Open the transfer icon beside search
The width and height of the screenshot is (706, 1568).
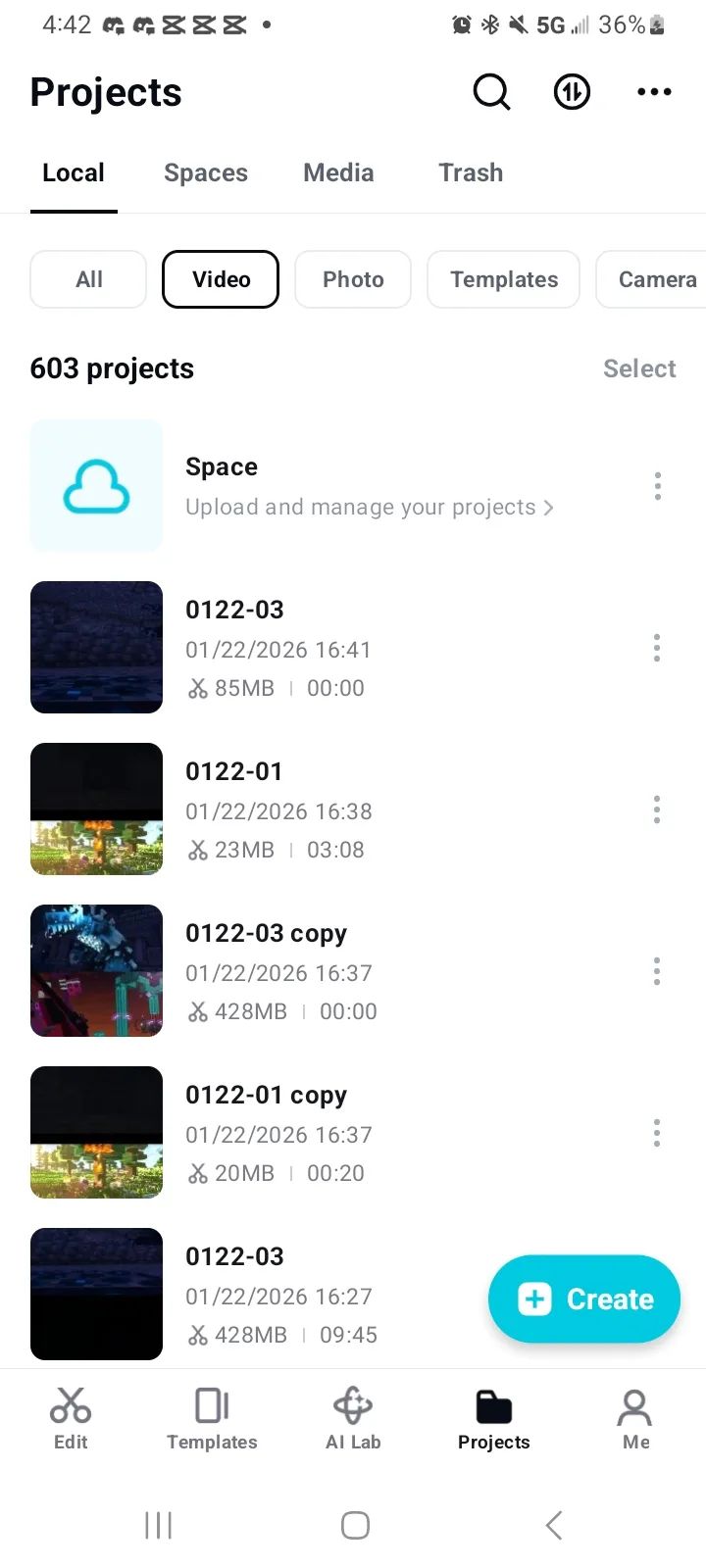pos(572,92)
